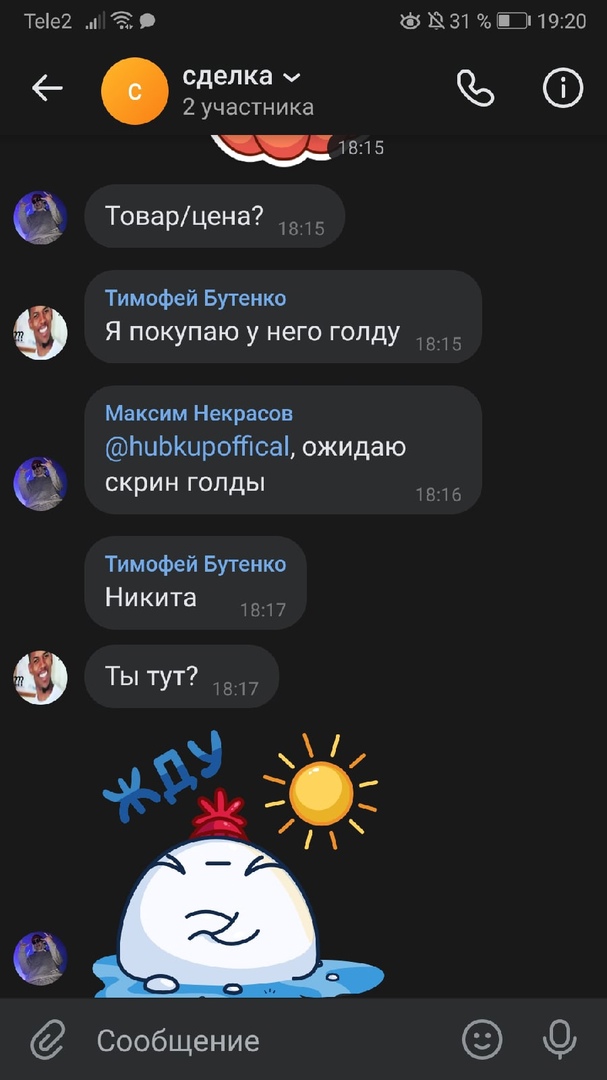Viewport: 607px width, 1080px height.
Task: Record a voice message with microphone
Action: point(560,1040)
